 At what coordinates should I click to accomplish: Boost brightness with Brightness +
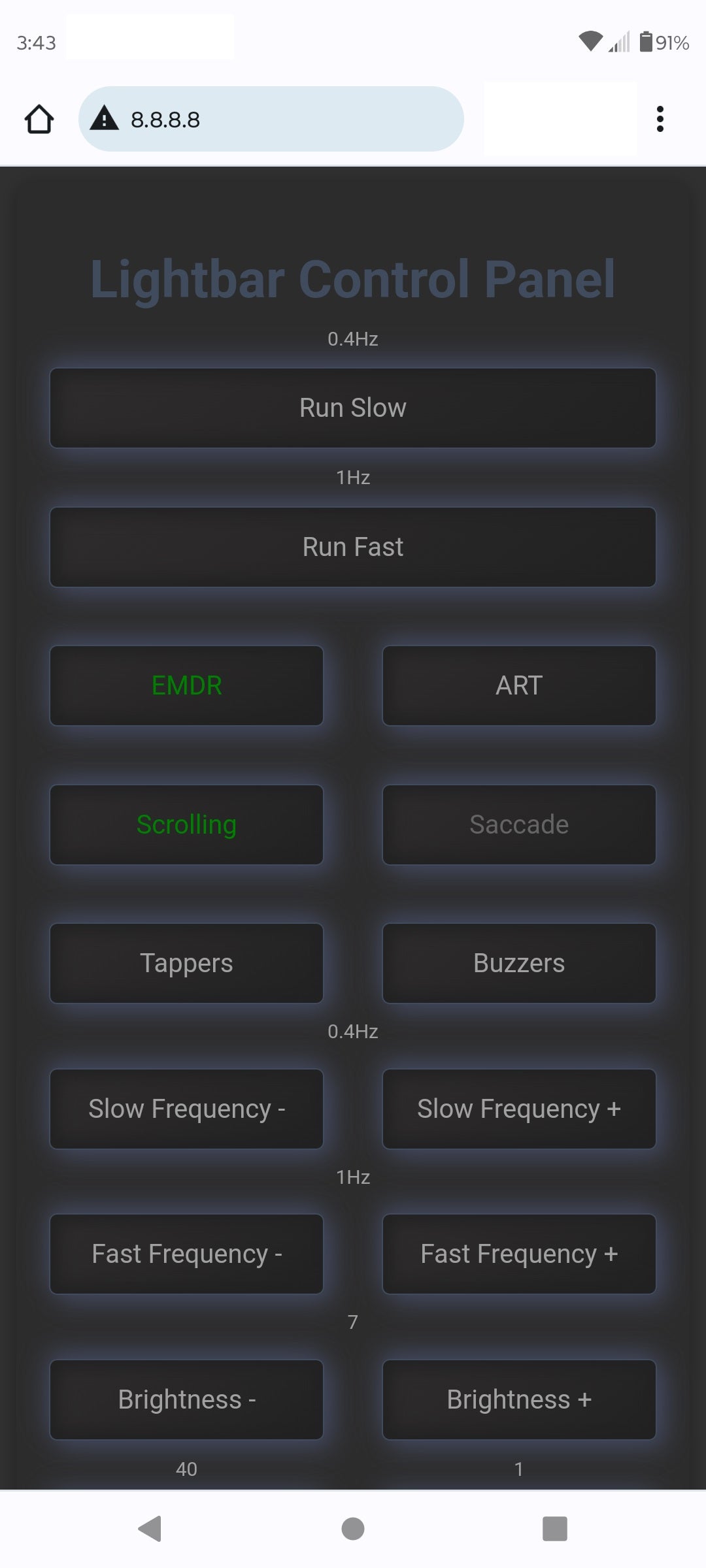(519, 1399)
